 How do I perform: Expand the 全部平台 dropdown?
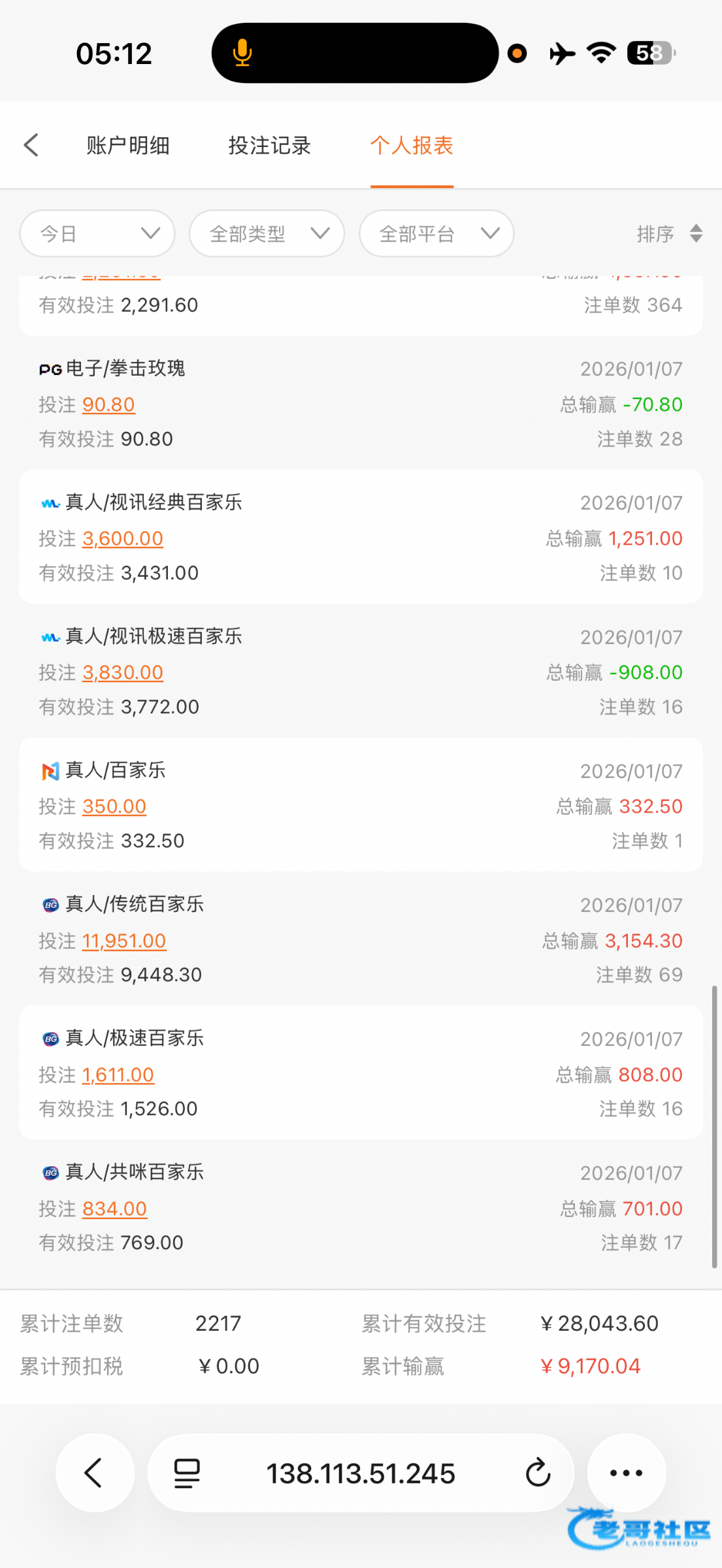(x=436, y=233)
